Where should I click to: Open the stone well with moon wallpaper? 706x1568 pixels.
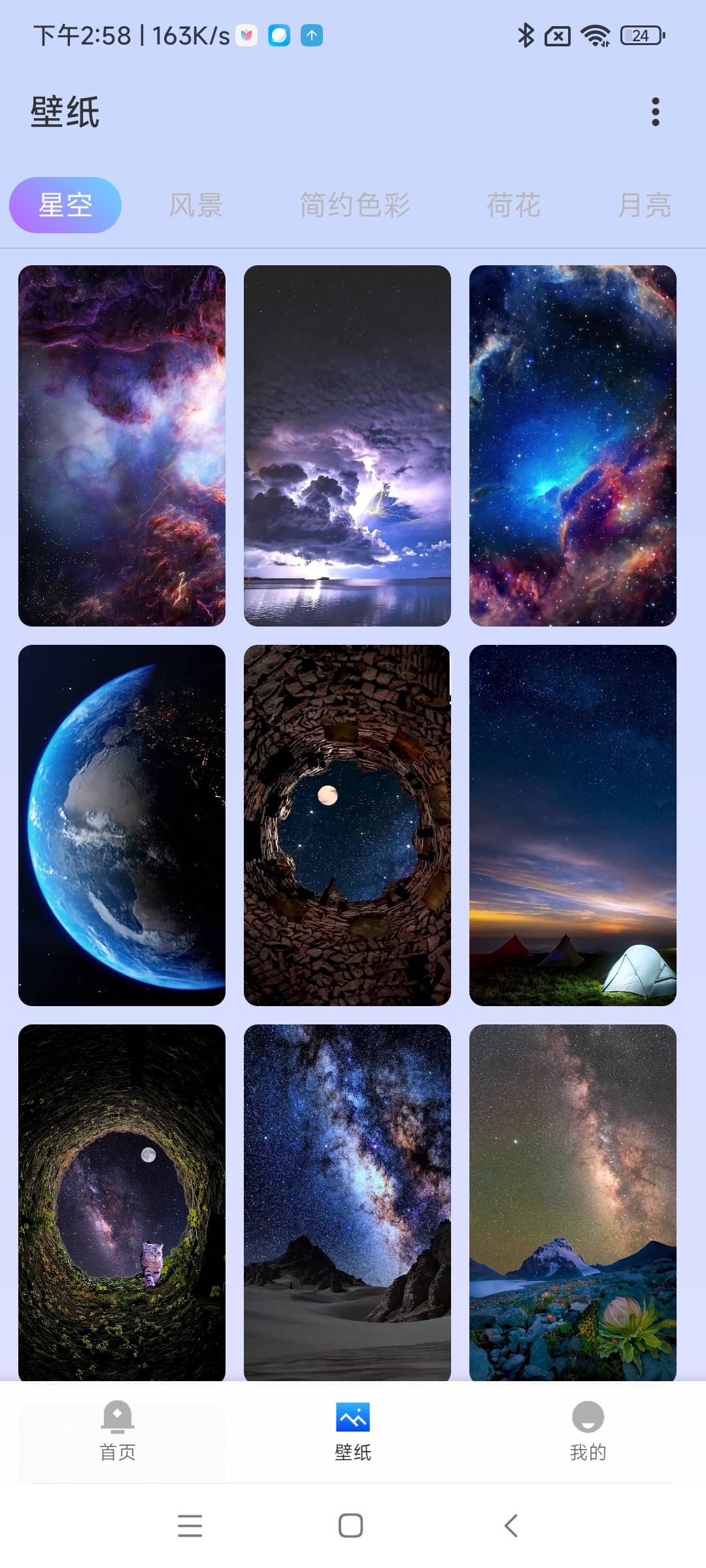click(347, 825)
